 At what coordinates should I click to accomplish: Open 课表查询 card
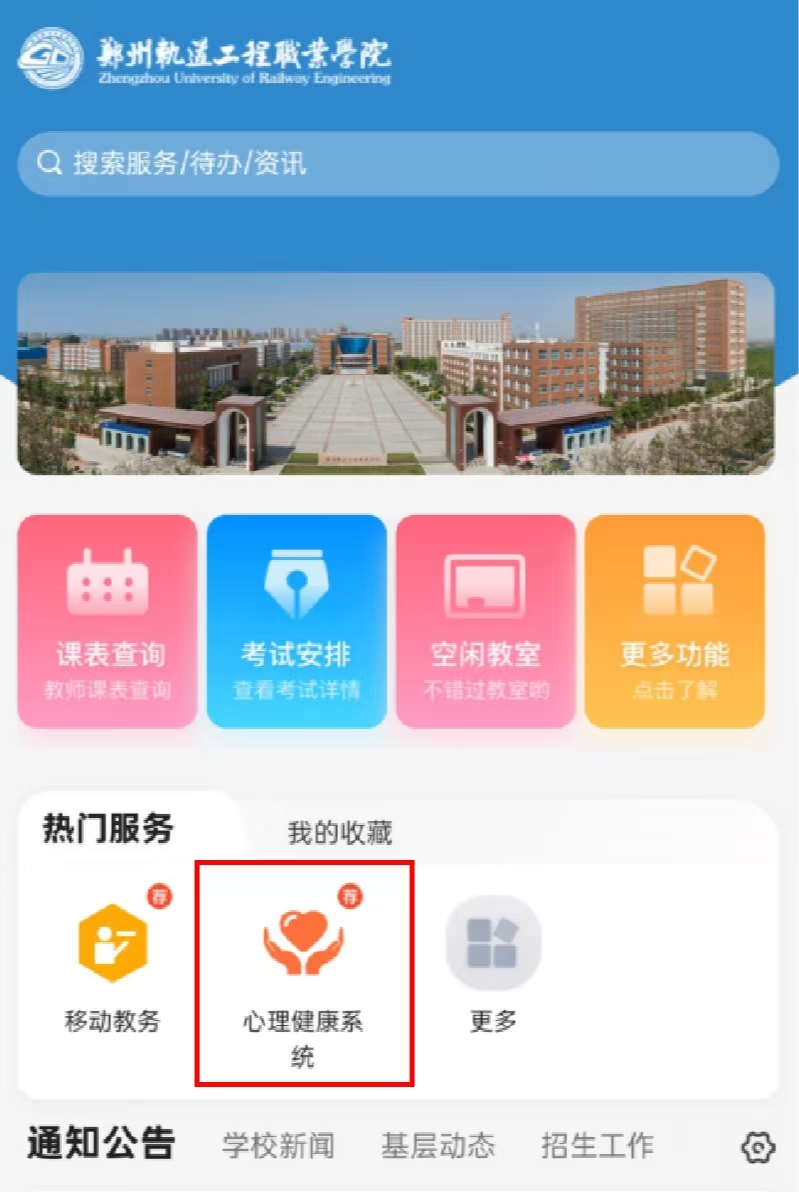pos(107,621)
